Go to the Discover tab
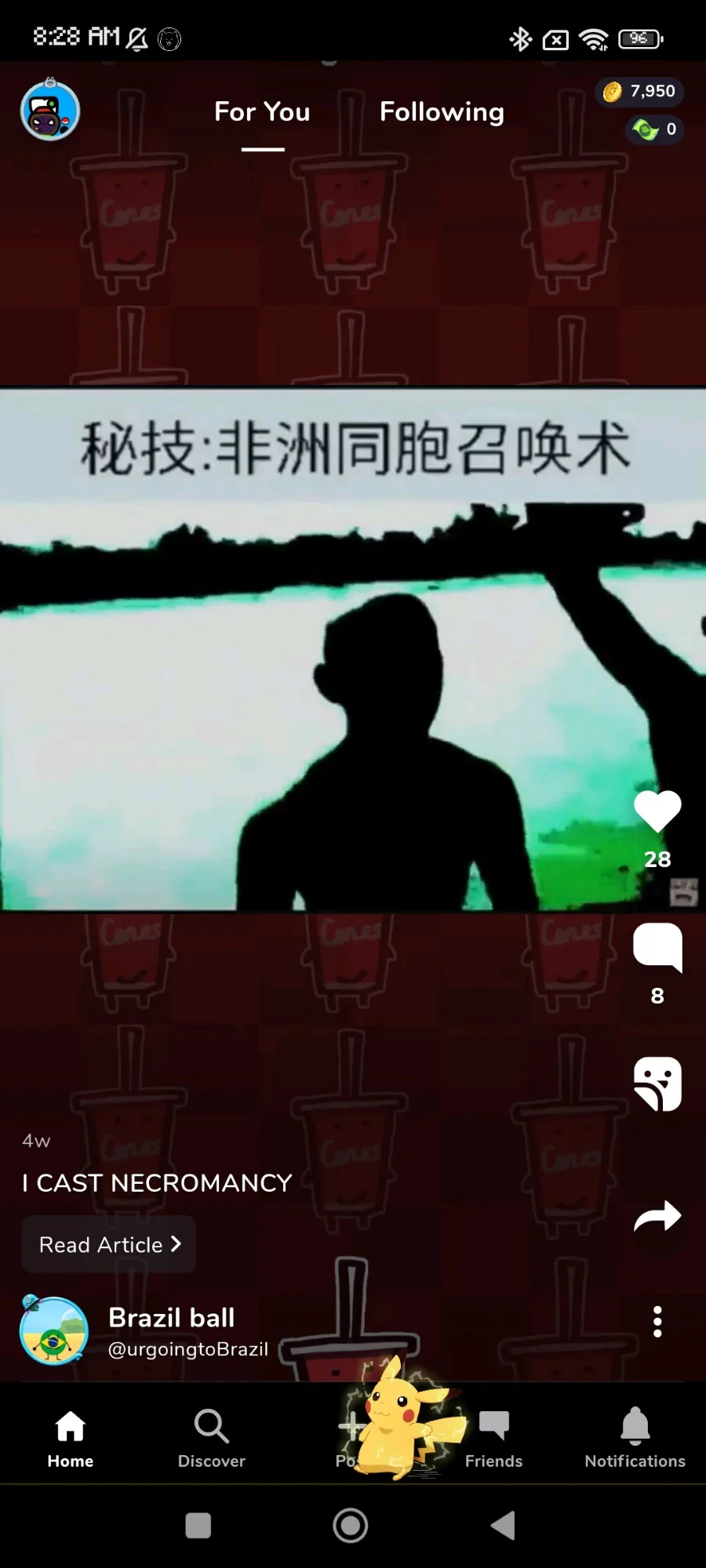This screenshot has width=706, height=1568. tap(212, 1439)
